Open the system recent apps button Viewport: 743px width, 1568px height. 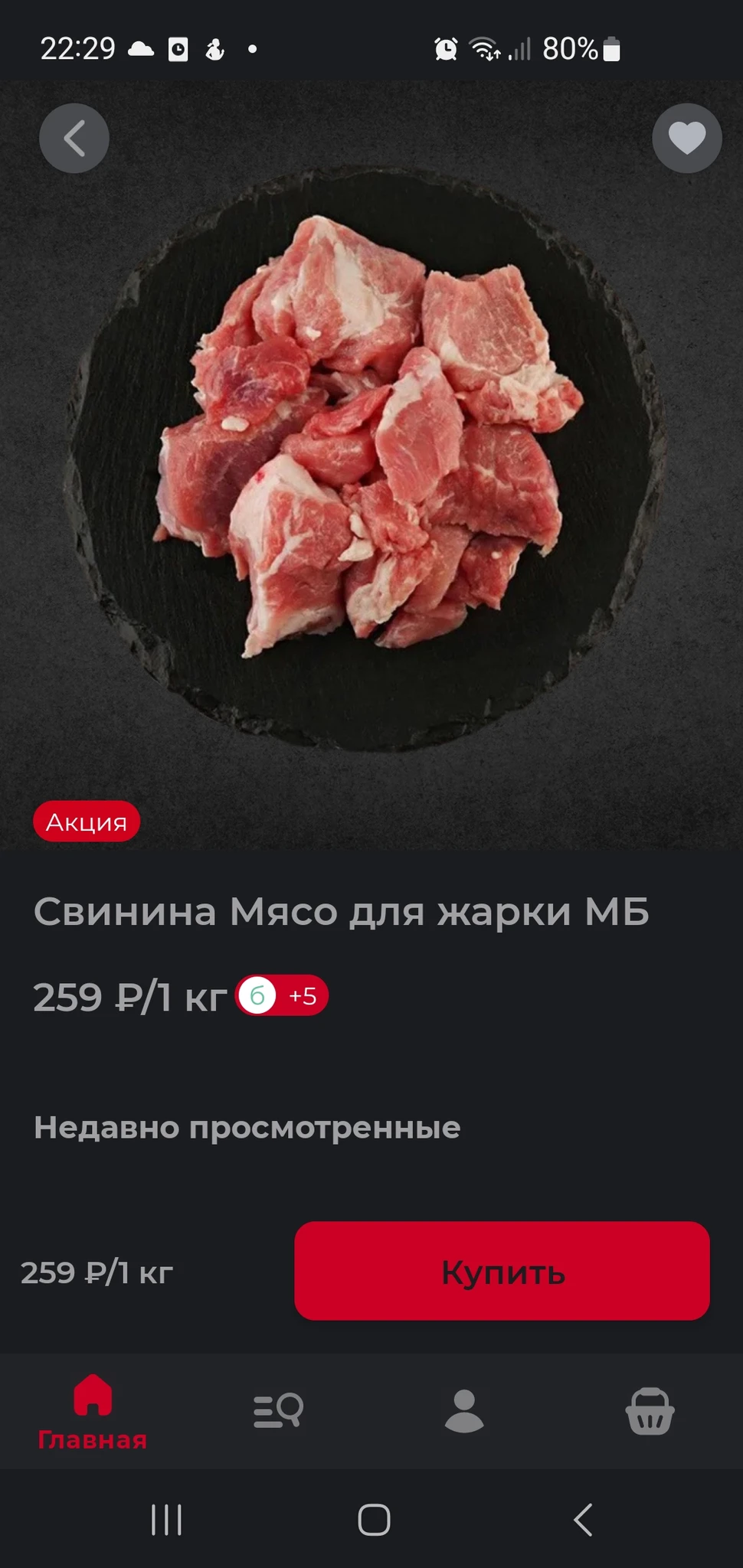click(166, 1520)
